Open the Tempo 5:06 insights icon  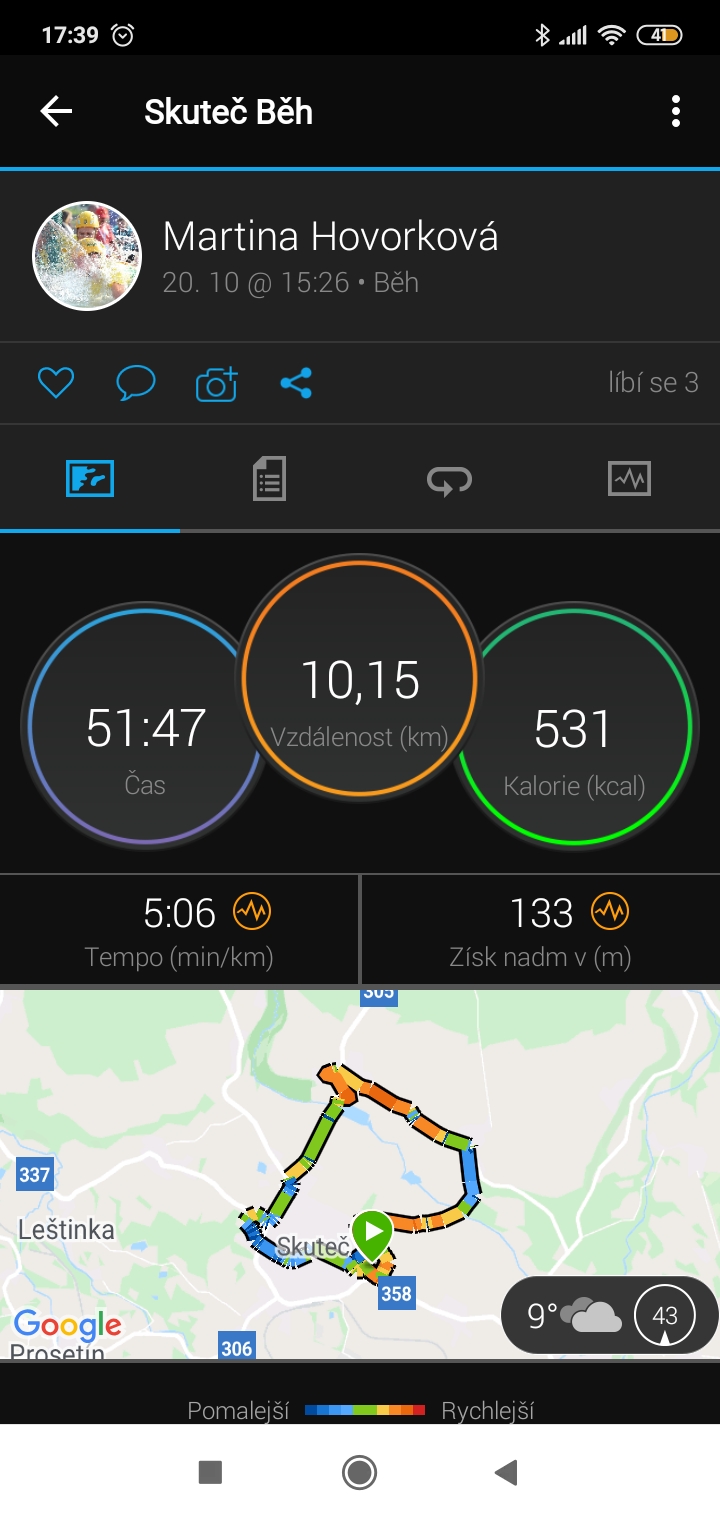tap(252, 912)
